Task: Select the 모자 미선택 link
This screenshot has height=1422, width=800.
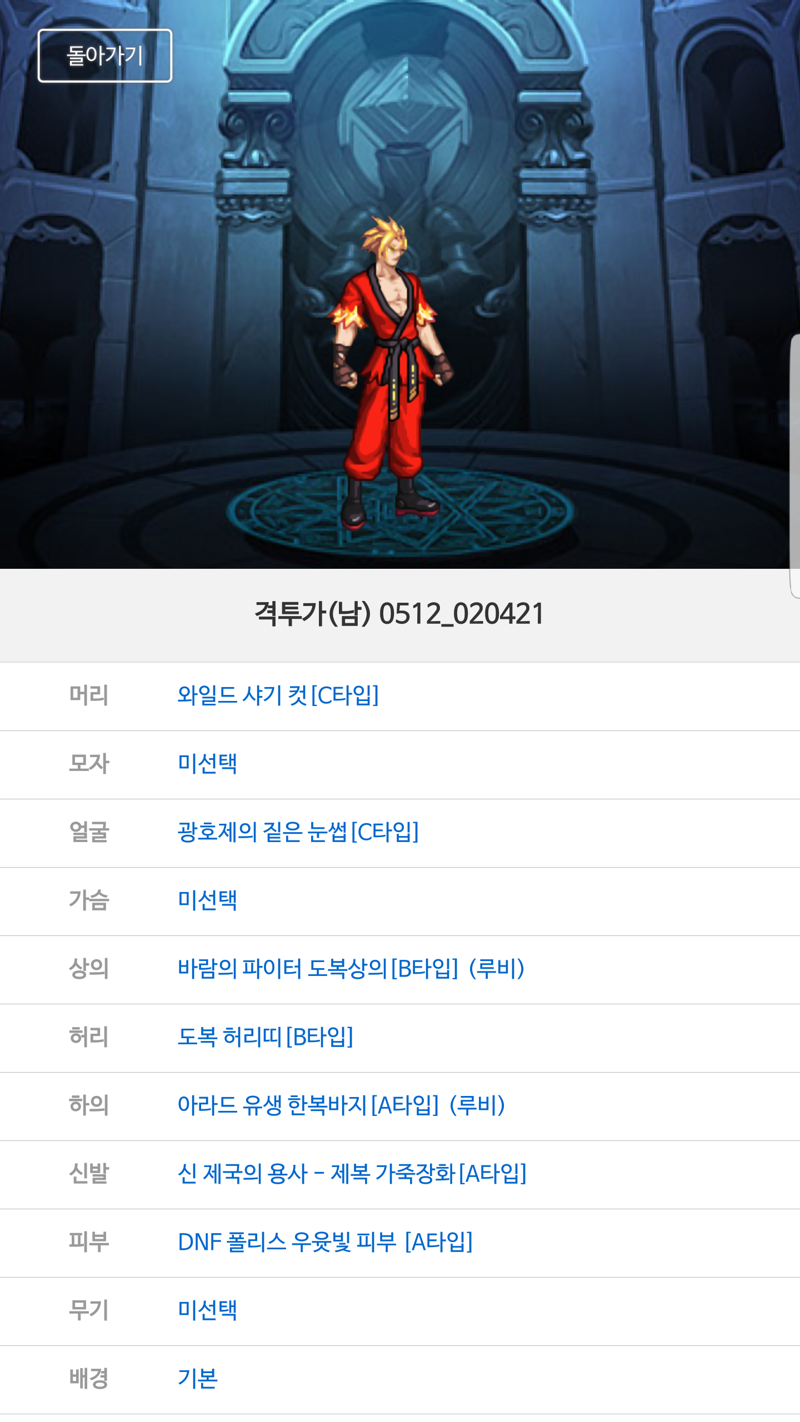Action: (x=207, y=764)
